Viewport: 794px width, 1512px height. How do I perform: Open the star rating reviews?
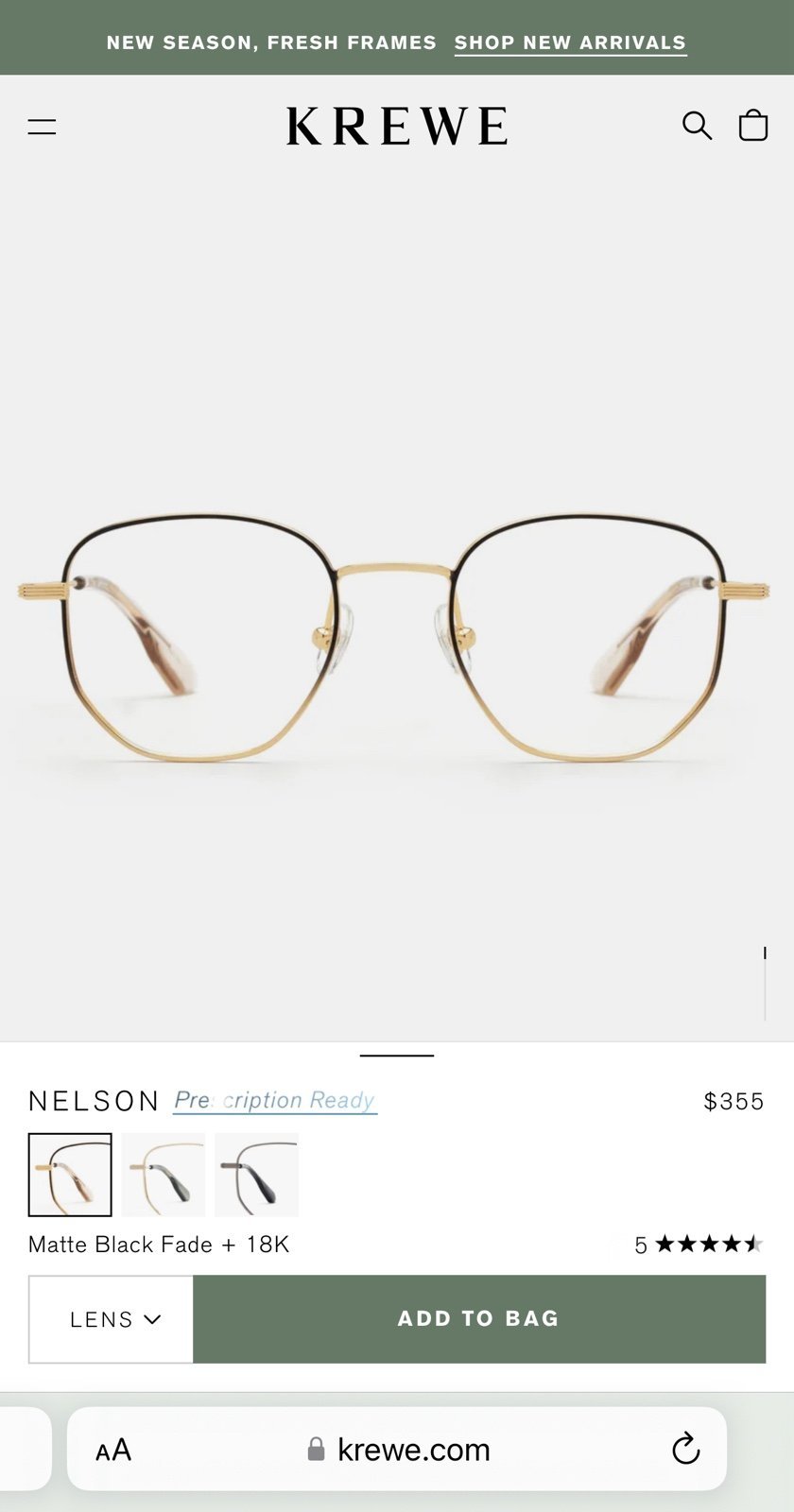699,1245
